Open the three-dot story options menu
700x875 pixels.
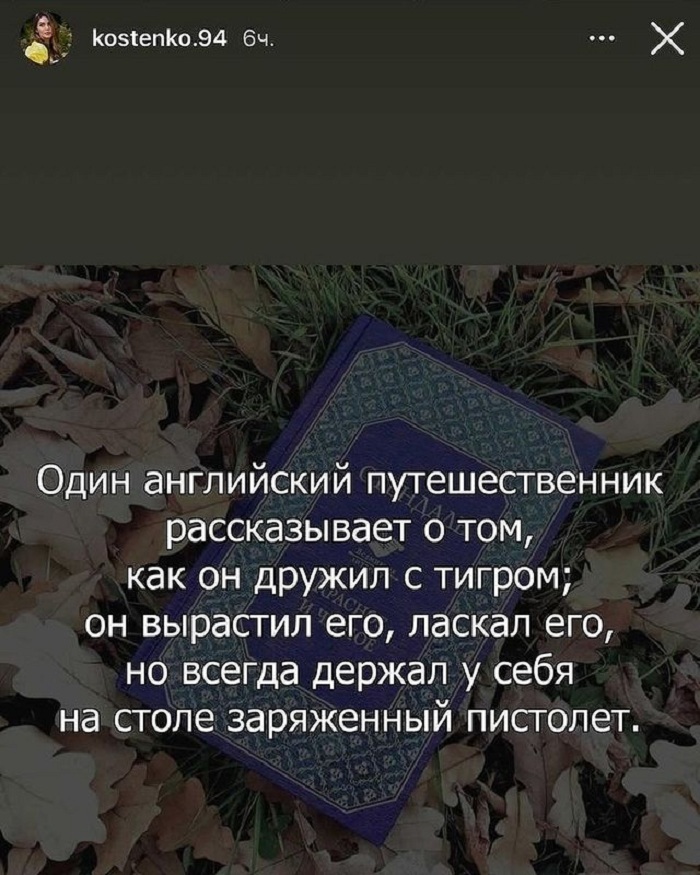601,41
